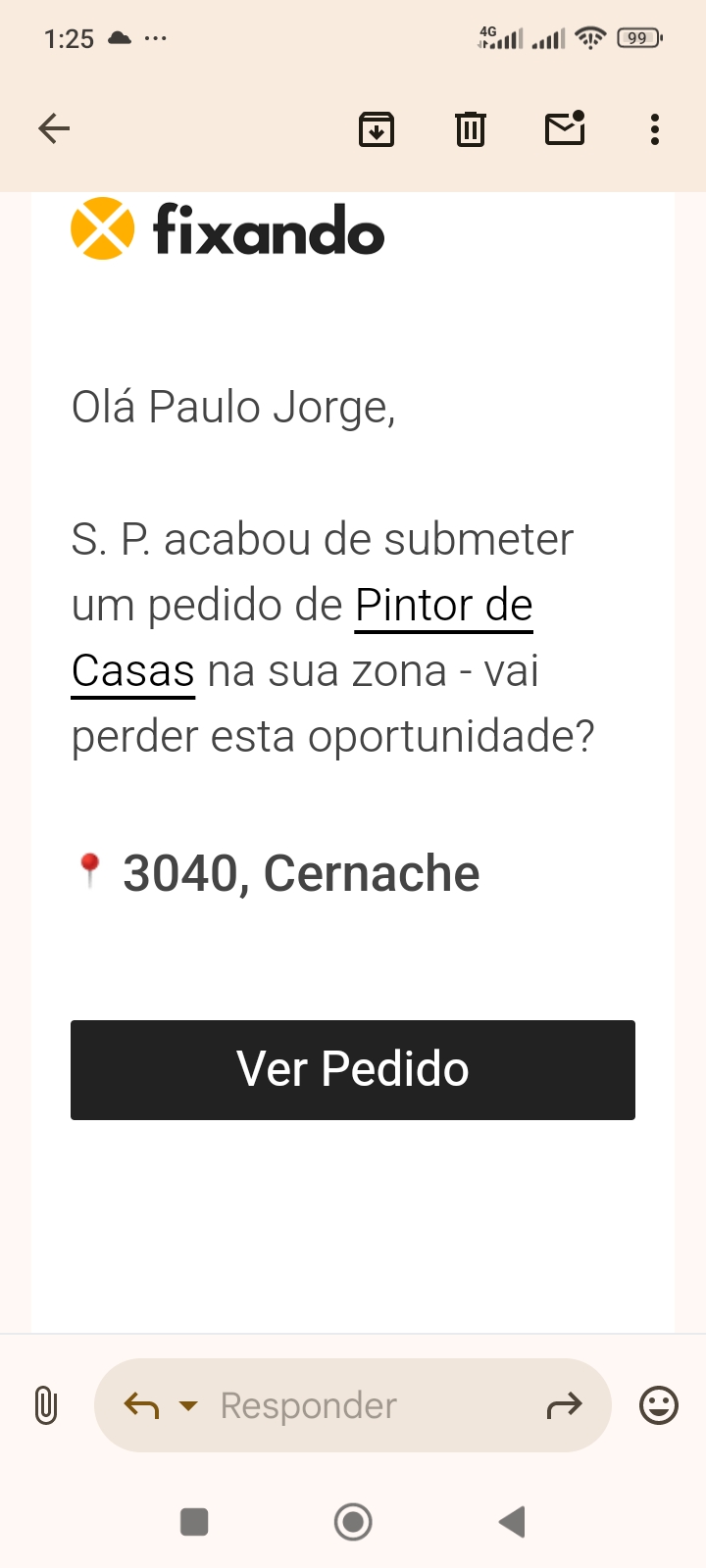Tap the system home button
Screen dimensions: 706x1568
click(x=353, y=1522)
